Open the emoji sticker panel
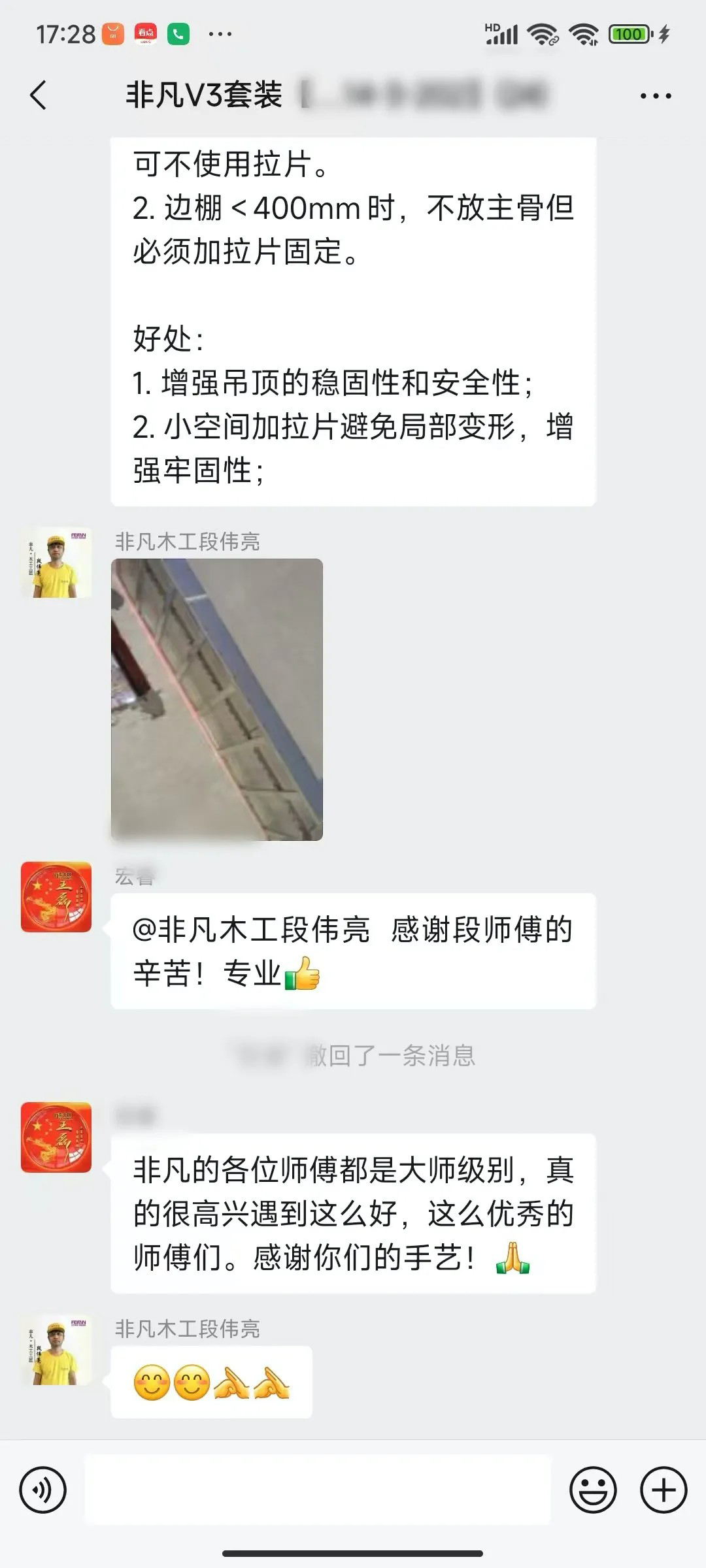Viewport: 706px width, 1568px height. click(x=593, y=1490)
